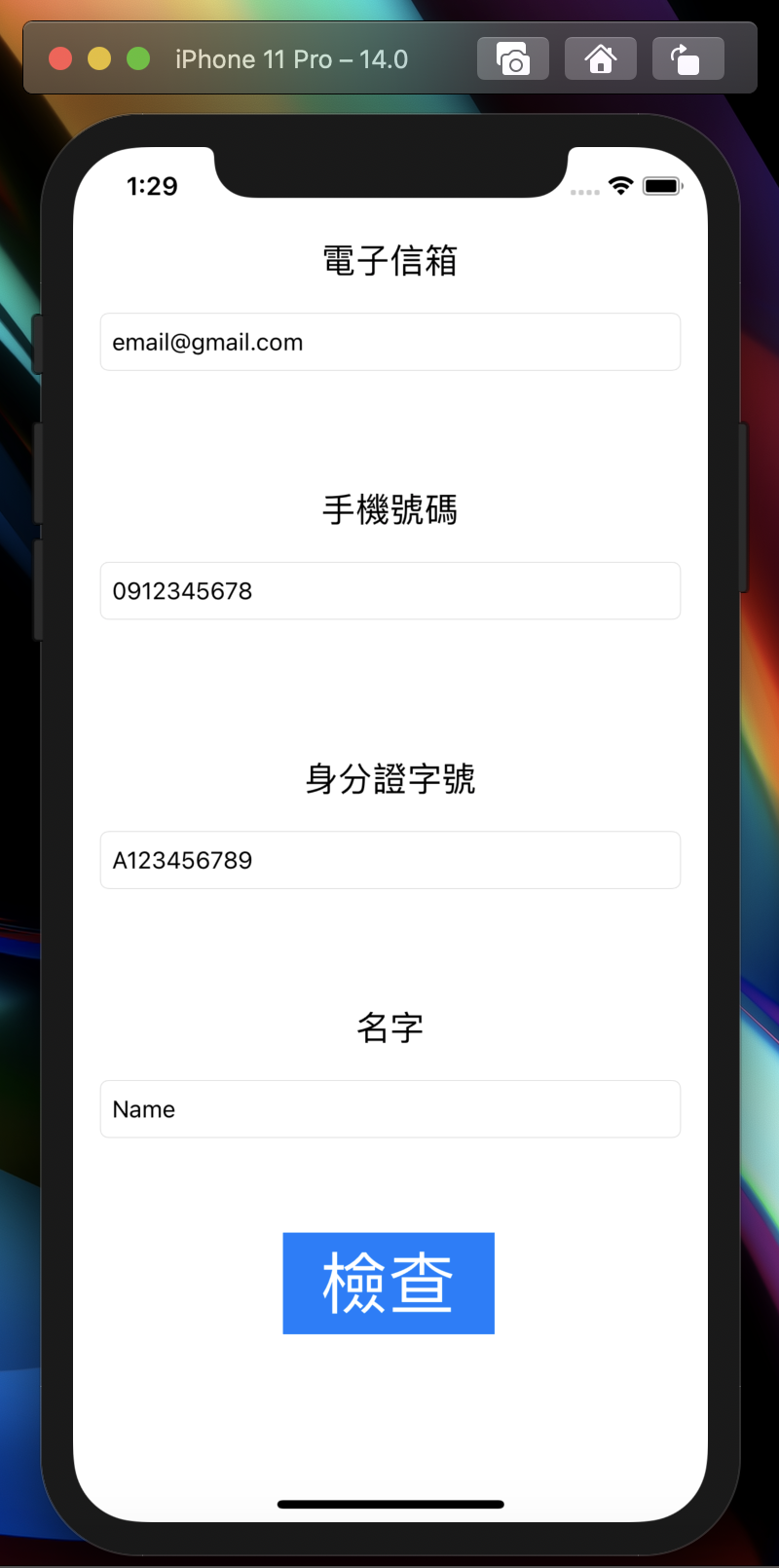Go to home screen via simulator house icon
This screenshot has width=779, height=1568.
601,59
